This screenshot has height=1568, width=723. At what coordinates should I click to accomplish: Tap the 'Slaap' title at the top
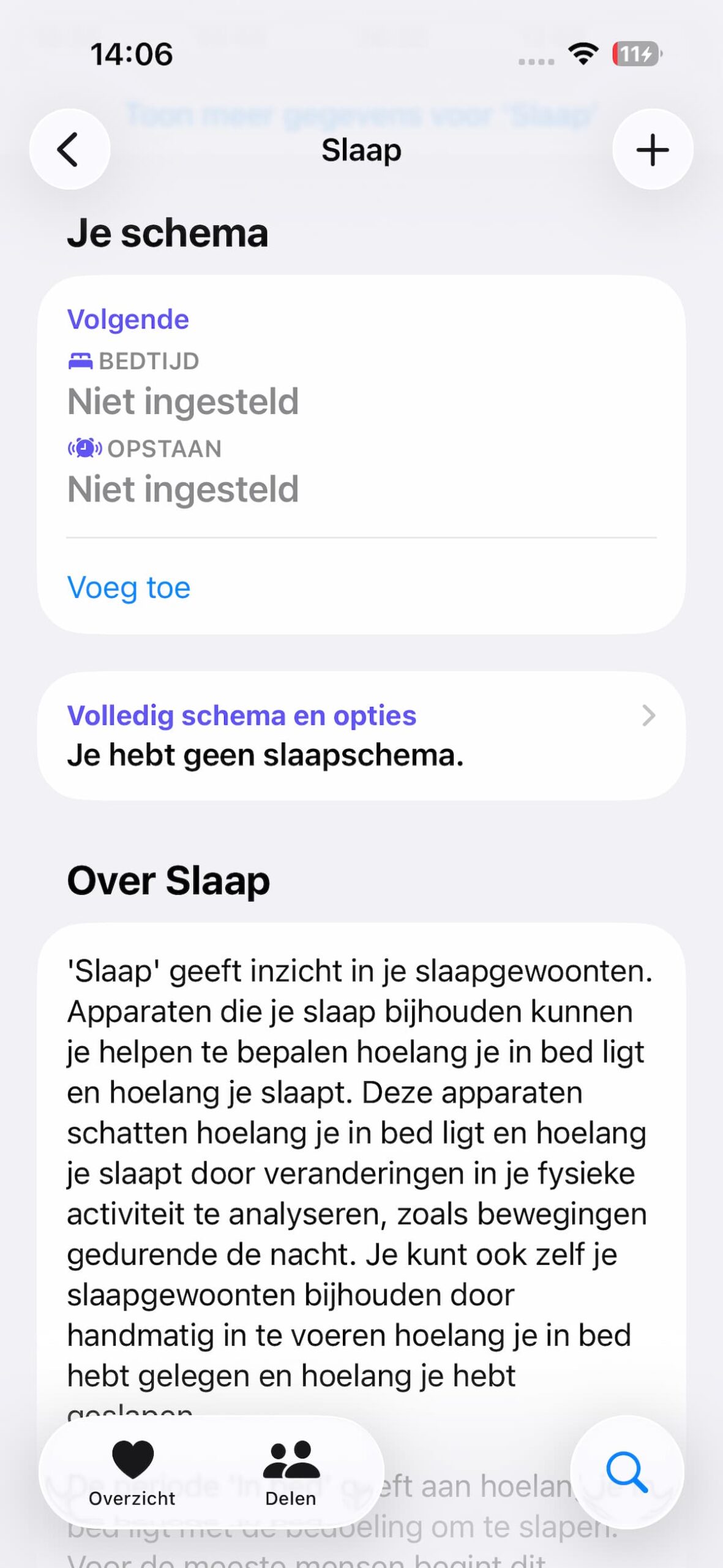[361, 149]
